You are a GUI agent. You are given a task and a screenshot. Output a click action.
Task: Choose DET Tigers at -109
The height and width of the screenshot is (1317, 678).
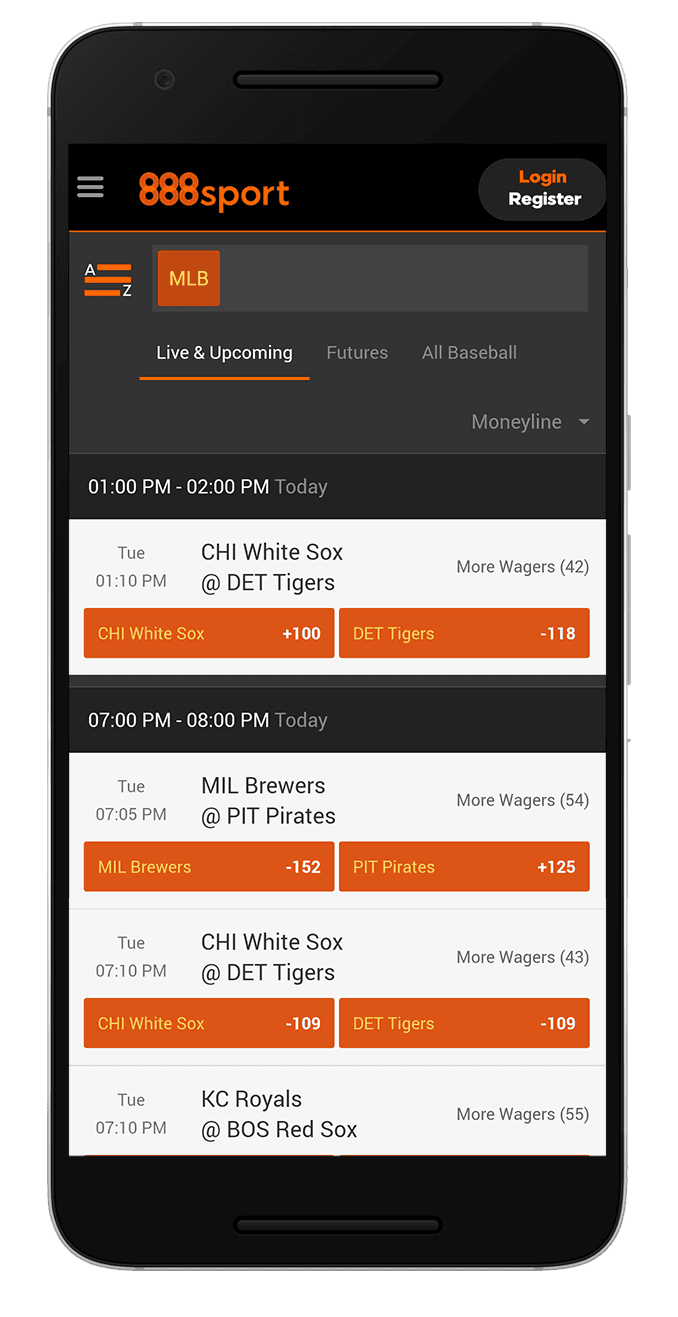pos(464,1023)
